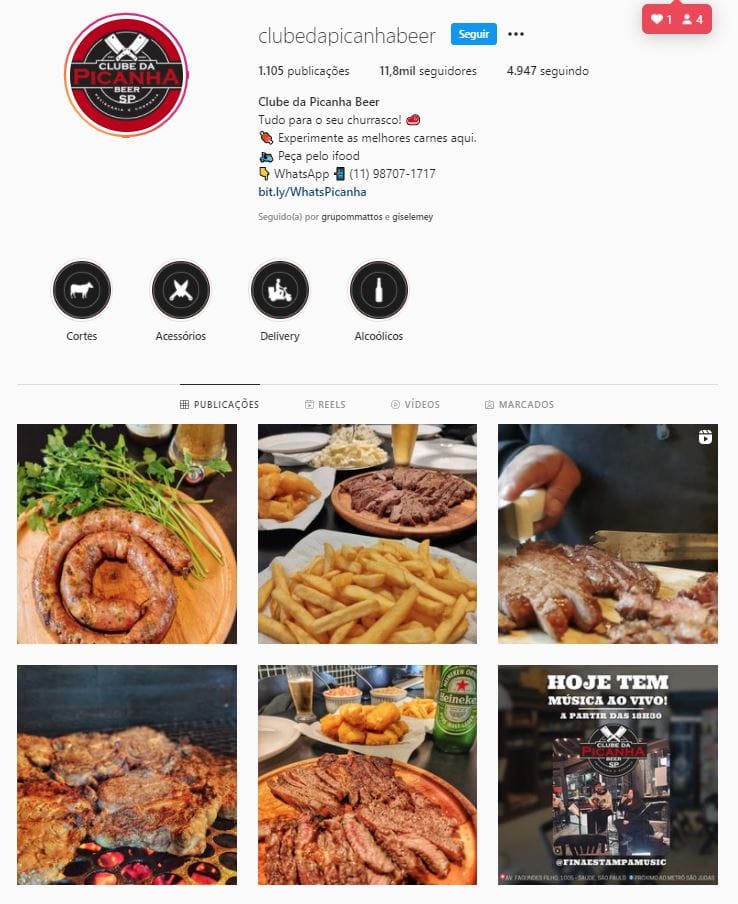Image resolution: width=738 pixels, height=904 pixels.
Task: Select the Publicações tab
Action: pyautogui.click(x=219, y=405)
